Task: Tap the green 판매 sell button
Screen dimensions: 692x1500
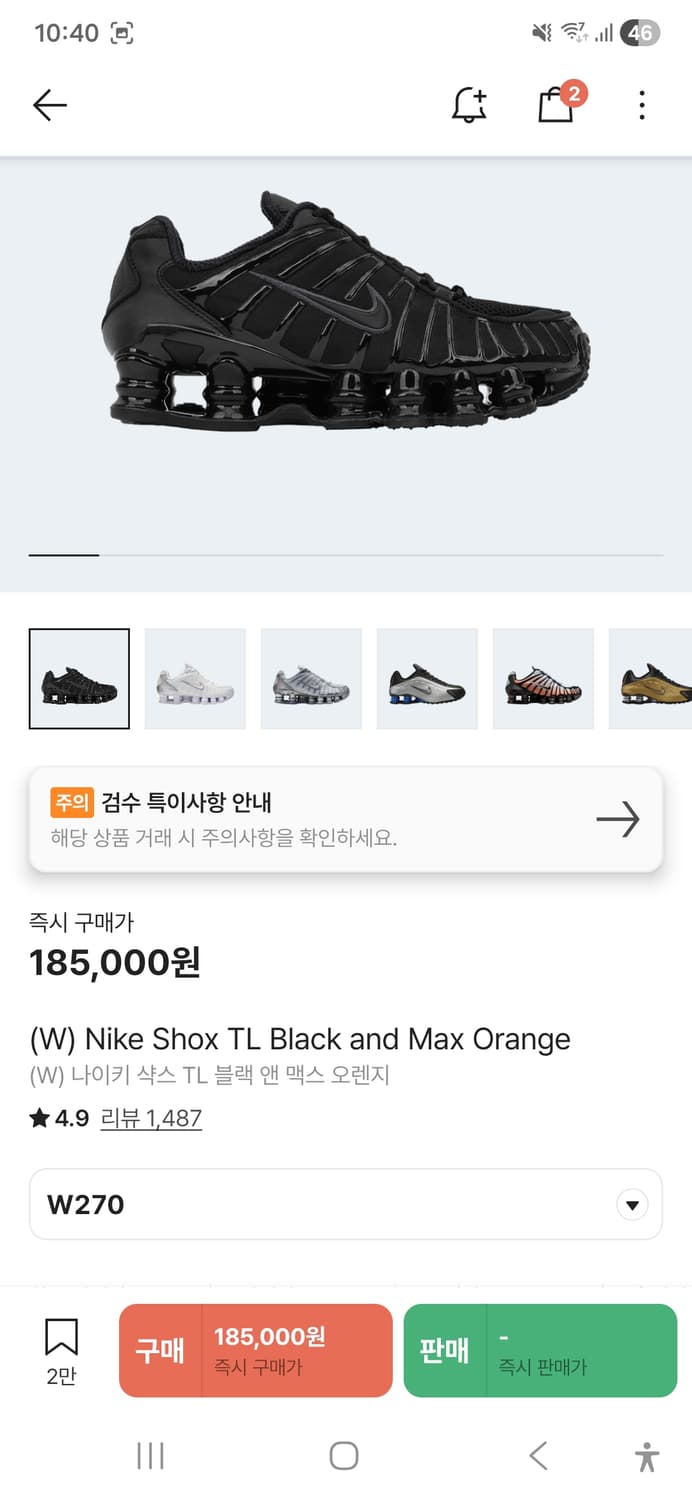Action: click(541, 1350)
